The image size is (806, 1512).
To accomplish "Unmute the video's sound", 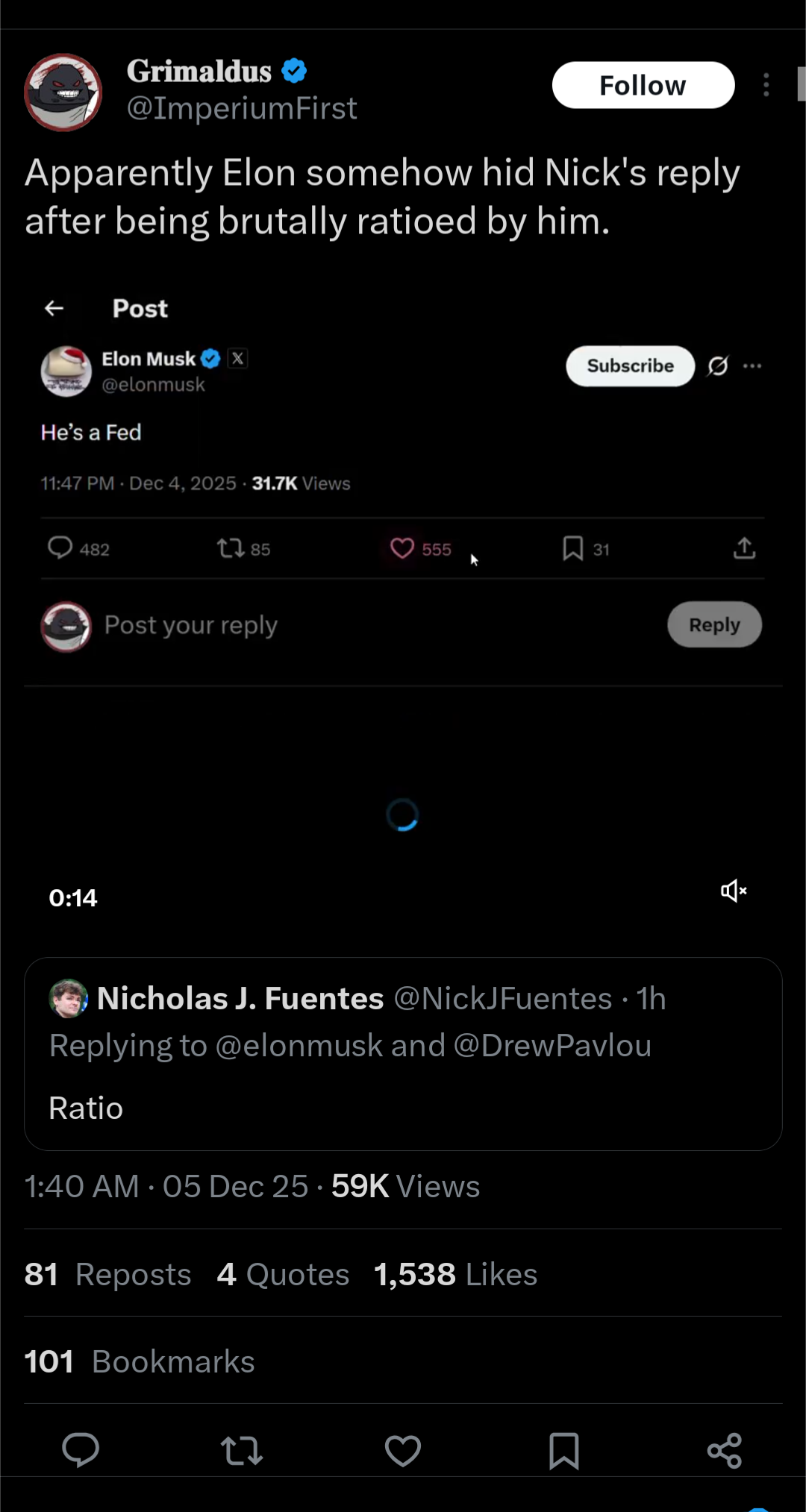I will 733,891.
